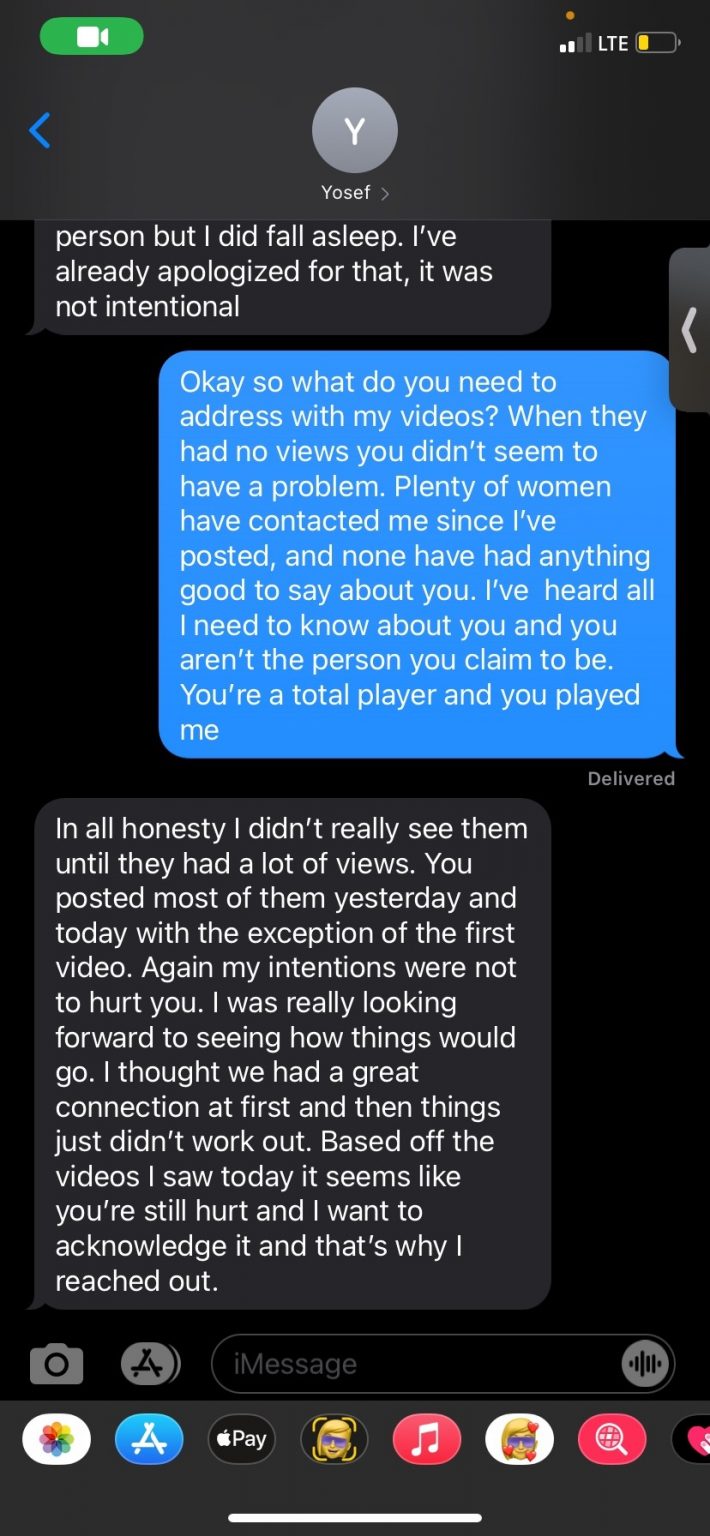710x1536 pixels.
Task: Open Memoji Stickers
Action: pos(519,1440)
